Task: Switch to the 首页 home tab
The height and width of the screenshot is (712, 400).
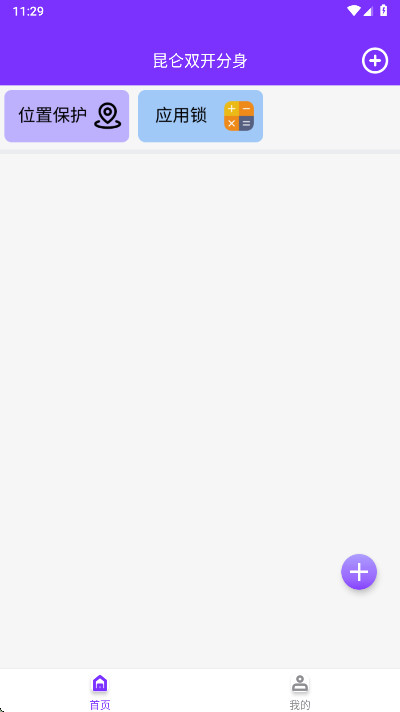Action: coord(100,691)
